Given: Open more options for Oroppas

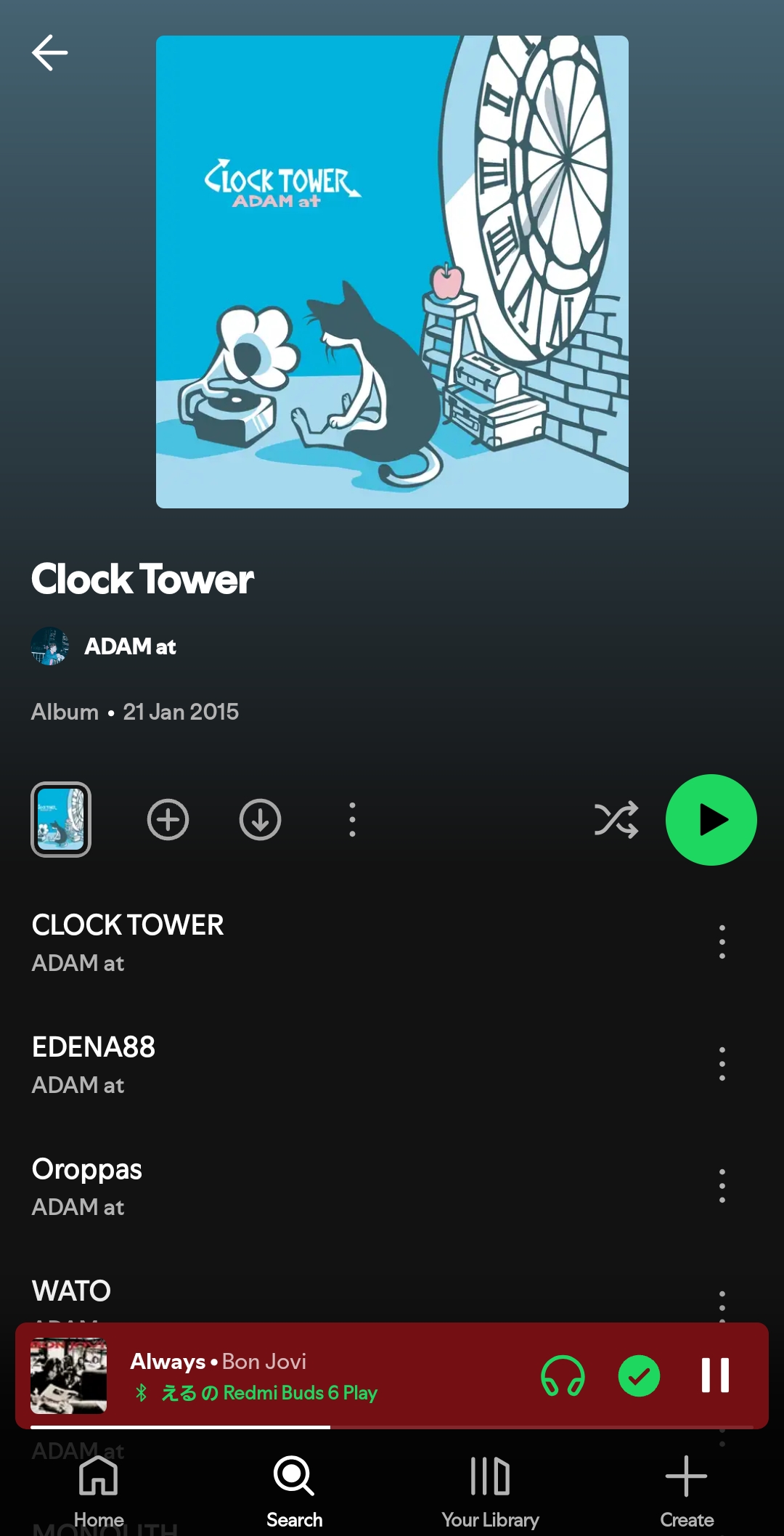Looking at the screenshot, I should (722, 1186).
